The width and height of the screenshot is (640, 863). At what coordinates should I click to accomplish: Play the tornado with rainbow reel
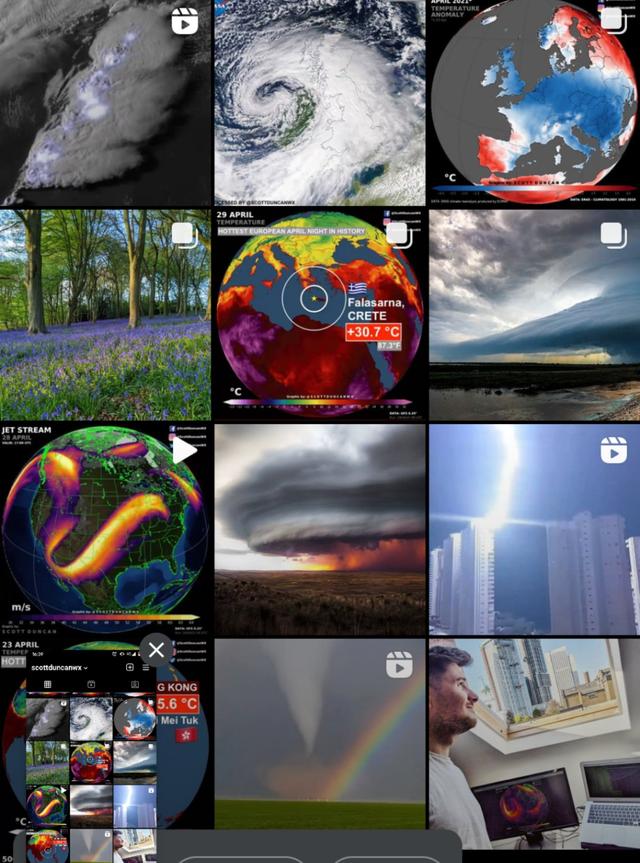click(x=319, y=740)
